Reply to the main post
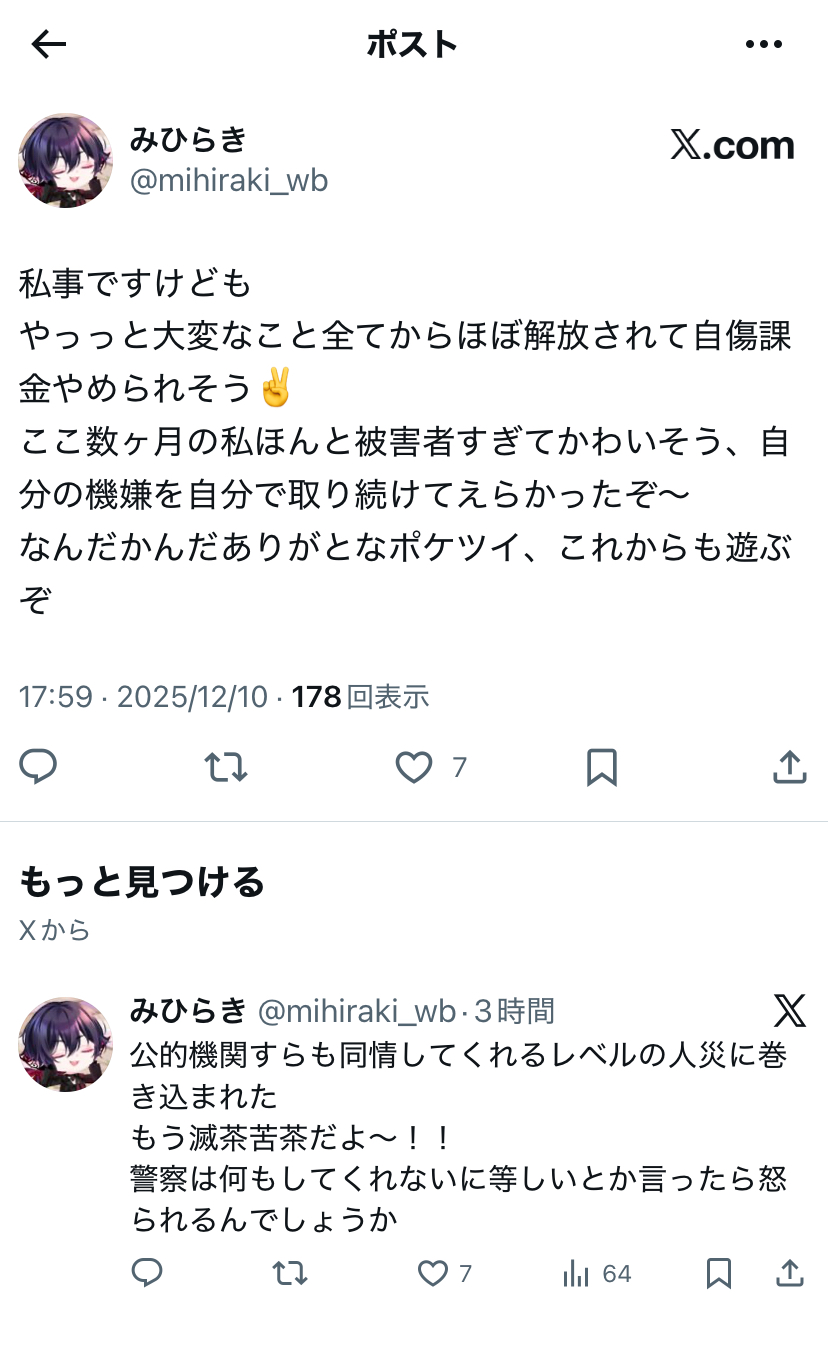Viewport: 828px width, 1365px height. point(38,767)
